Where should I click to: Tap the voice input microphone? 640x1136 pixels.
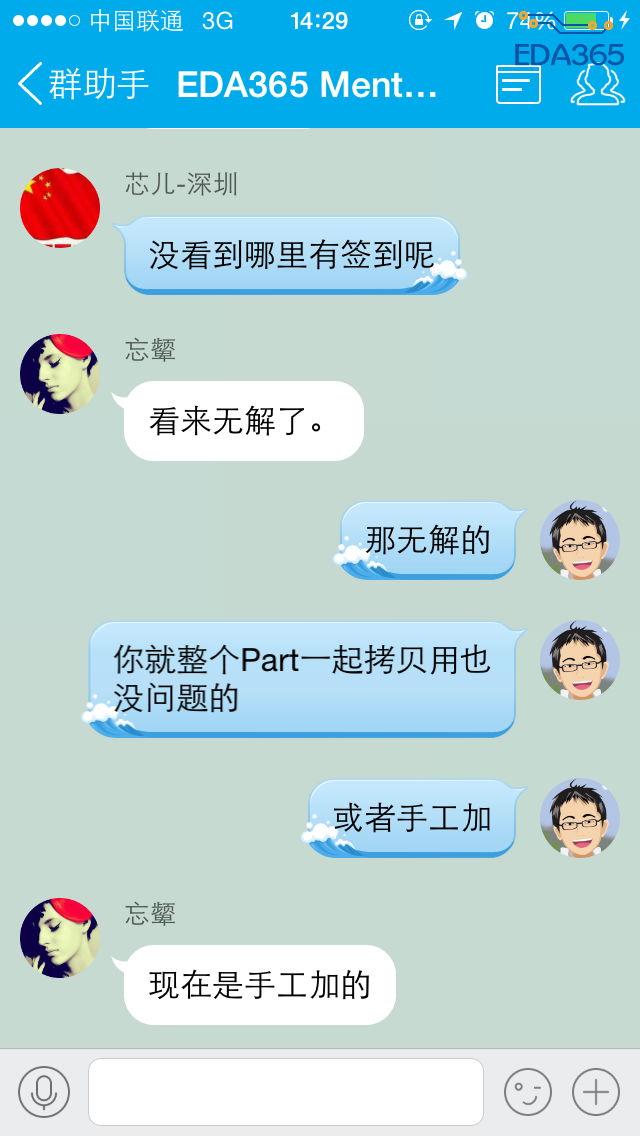point(44,1092)
